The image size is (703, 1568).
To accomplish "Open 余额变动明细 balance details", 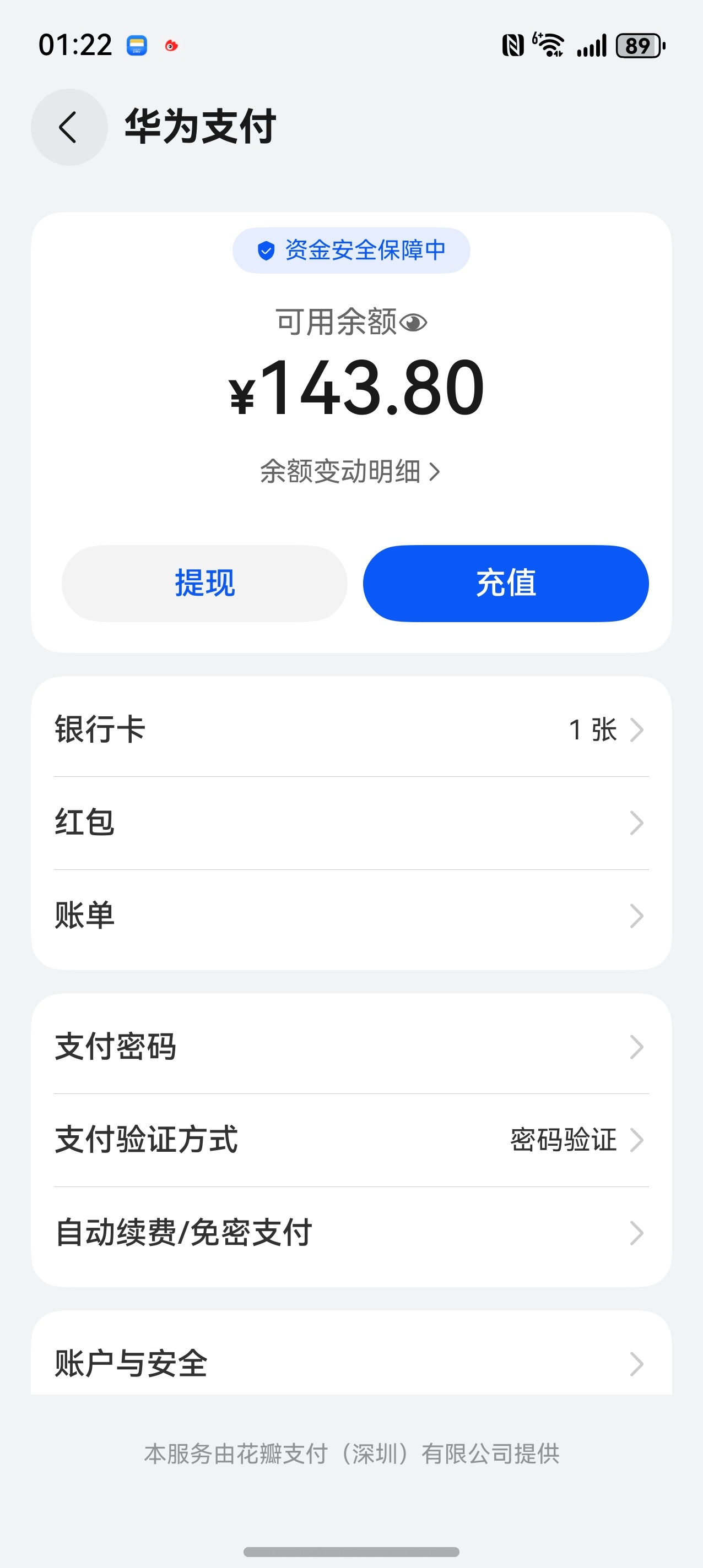I will click(x=350, y=471).
